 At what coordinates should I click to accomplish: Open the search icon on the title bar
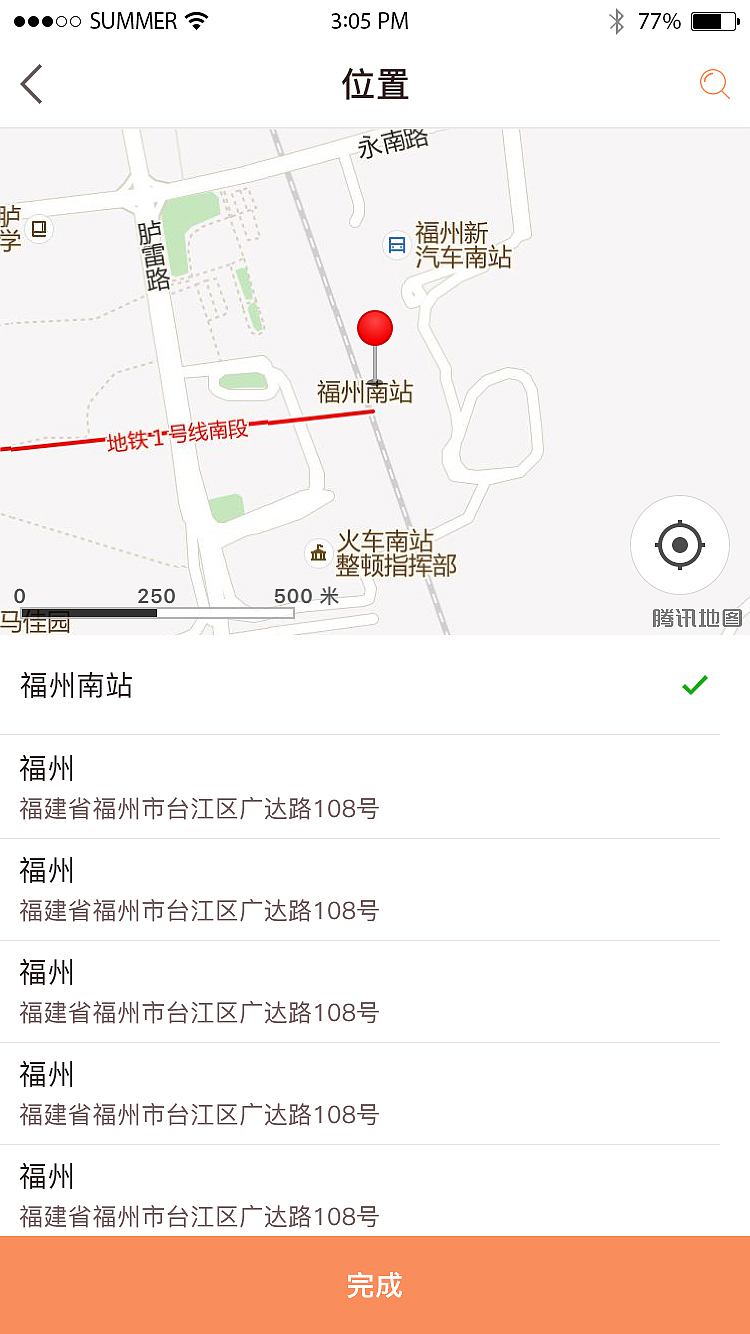[x=715, y=85]
